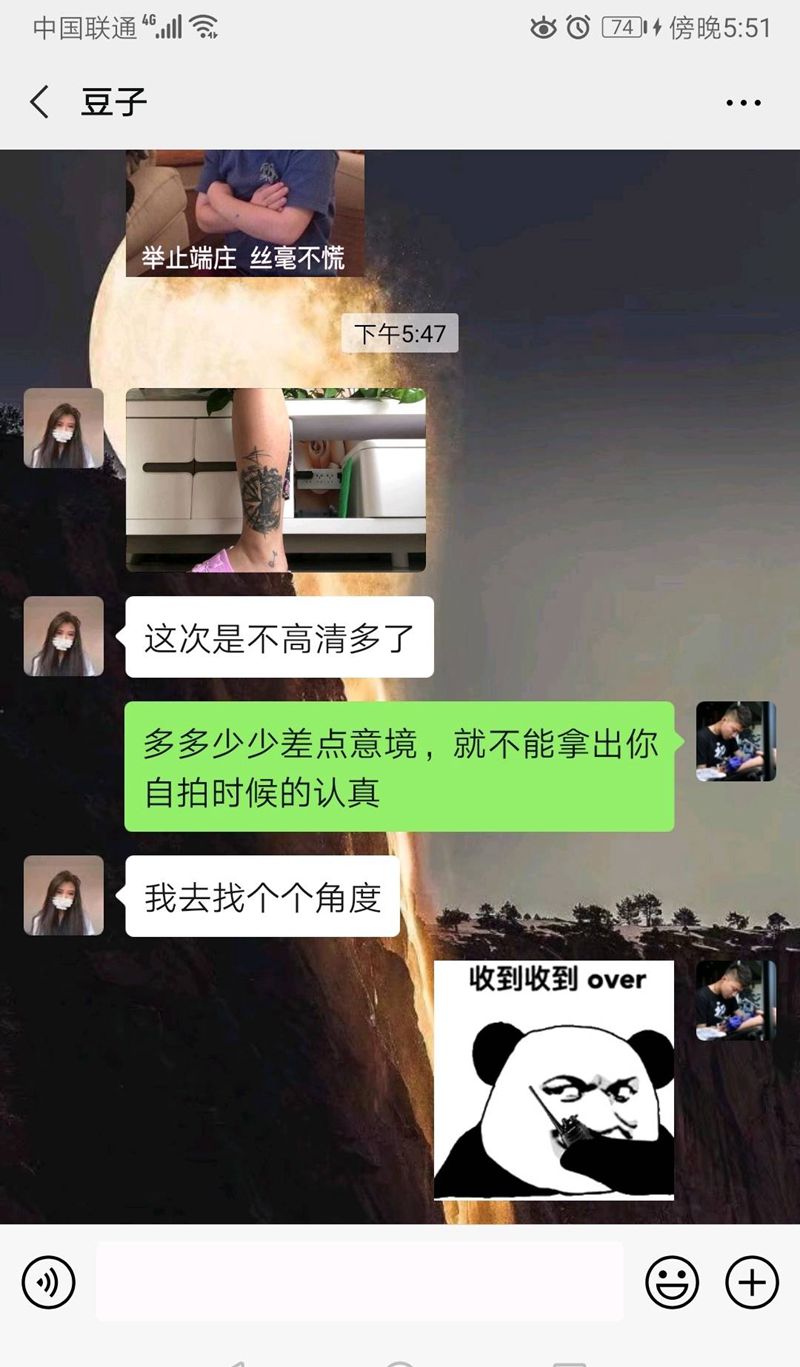Open the three-dot chat info menu
Viewport: 800px width, 1367px height.
pyautogui.click(x=743, y=102)
